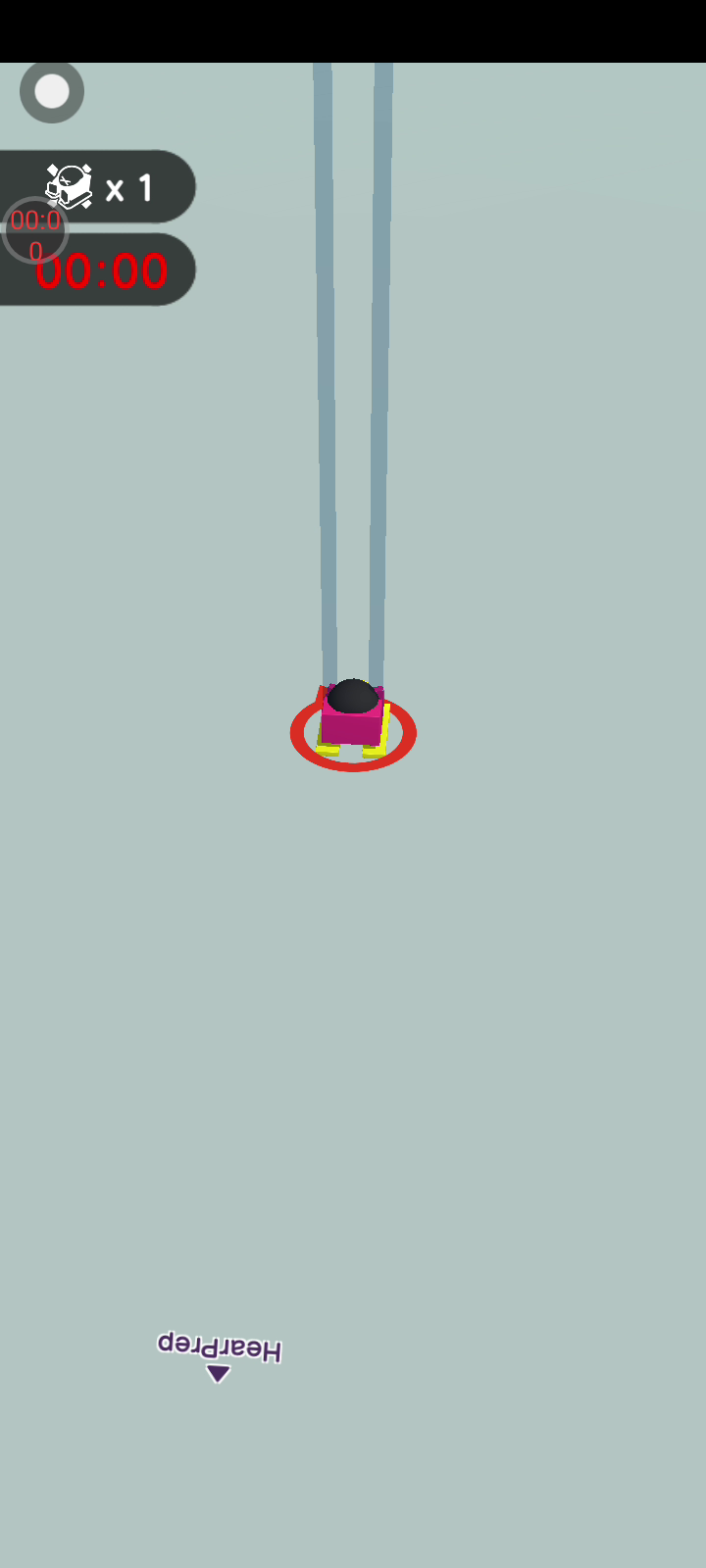Tap the round white button at top left

click(52, 91)
